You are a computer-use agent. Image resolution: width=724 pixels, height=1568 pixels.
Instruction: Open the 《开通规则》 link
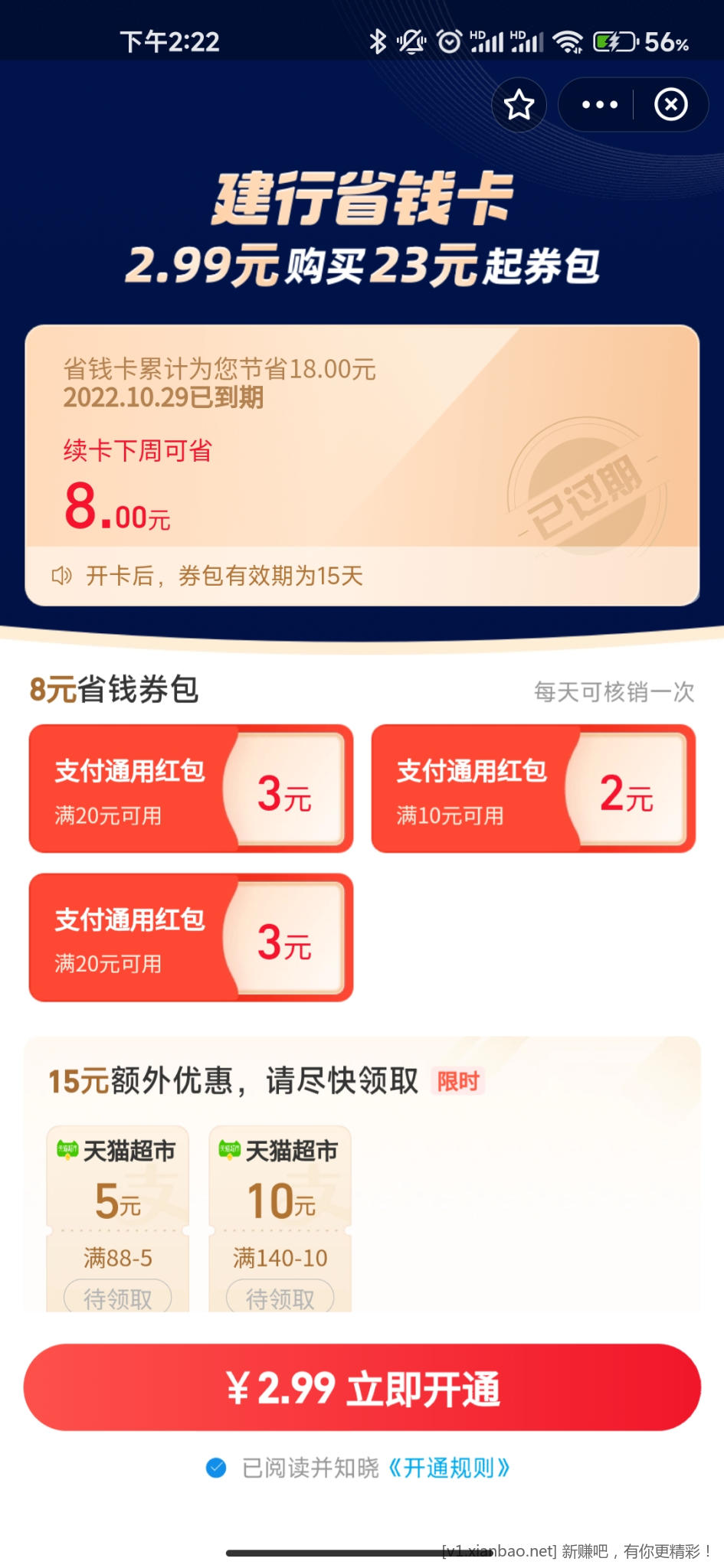click(x=449, y=1467)
